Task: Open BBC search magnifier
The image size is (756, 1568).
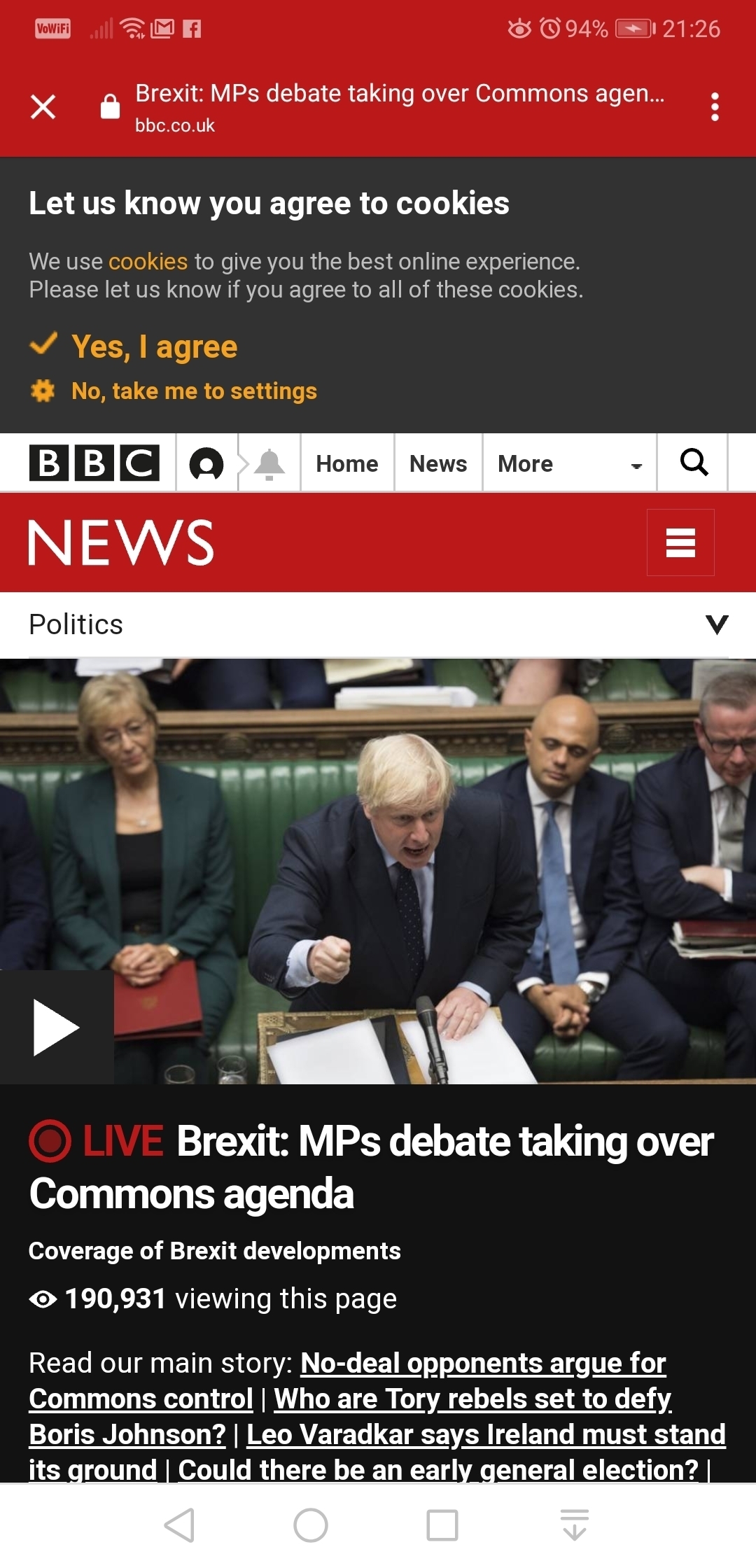Action: click(x=694, y=463)
